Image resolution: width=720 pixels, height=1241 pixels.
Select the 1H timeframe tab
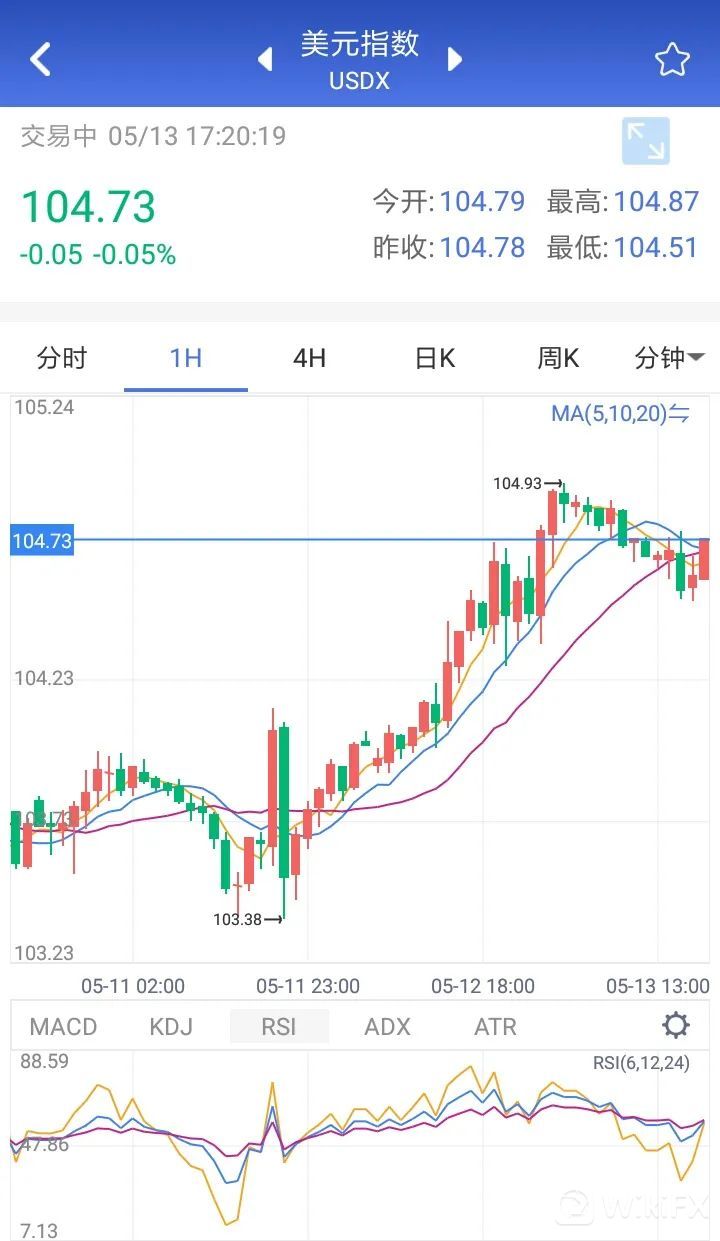[186, 358]
